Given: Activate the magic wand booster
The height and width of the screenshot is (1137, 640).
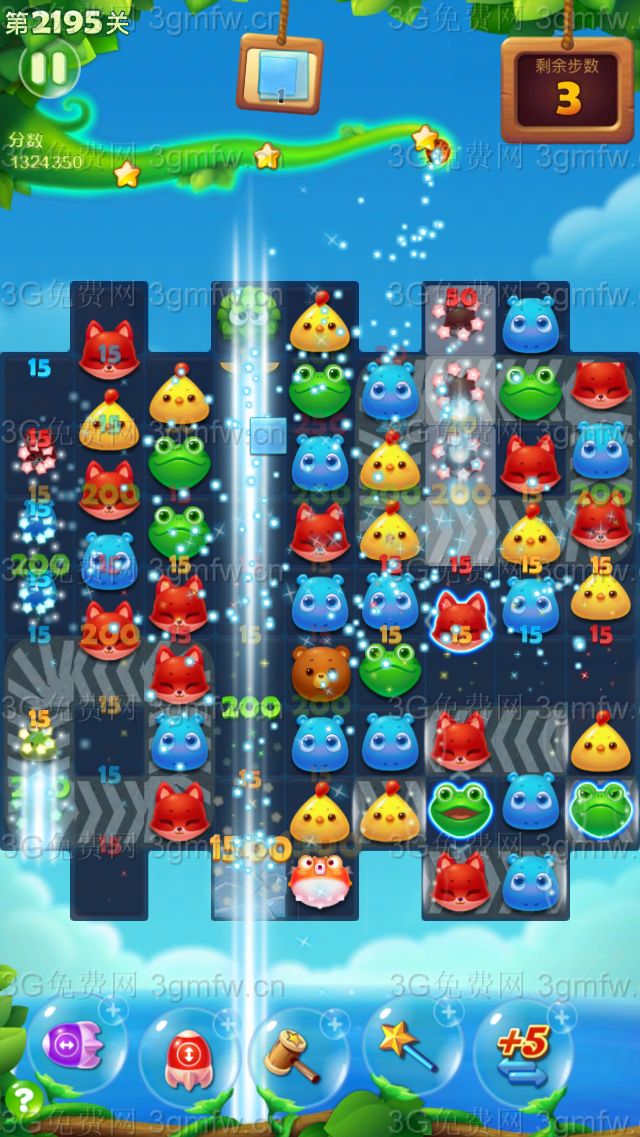Looking at the screenshot, I should (408, 1046).
